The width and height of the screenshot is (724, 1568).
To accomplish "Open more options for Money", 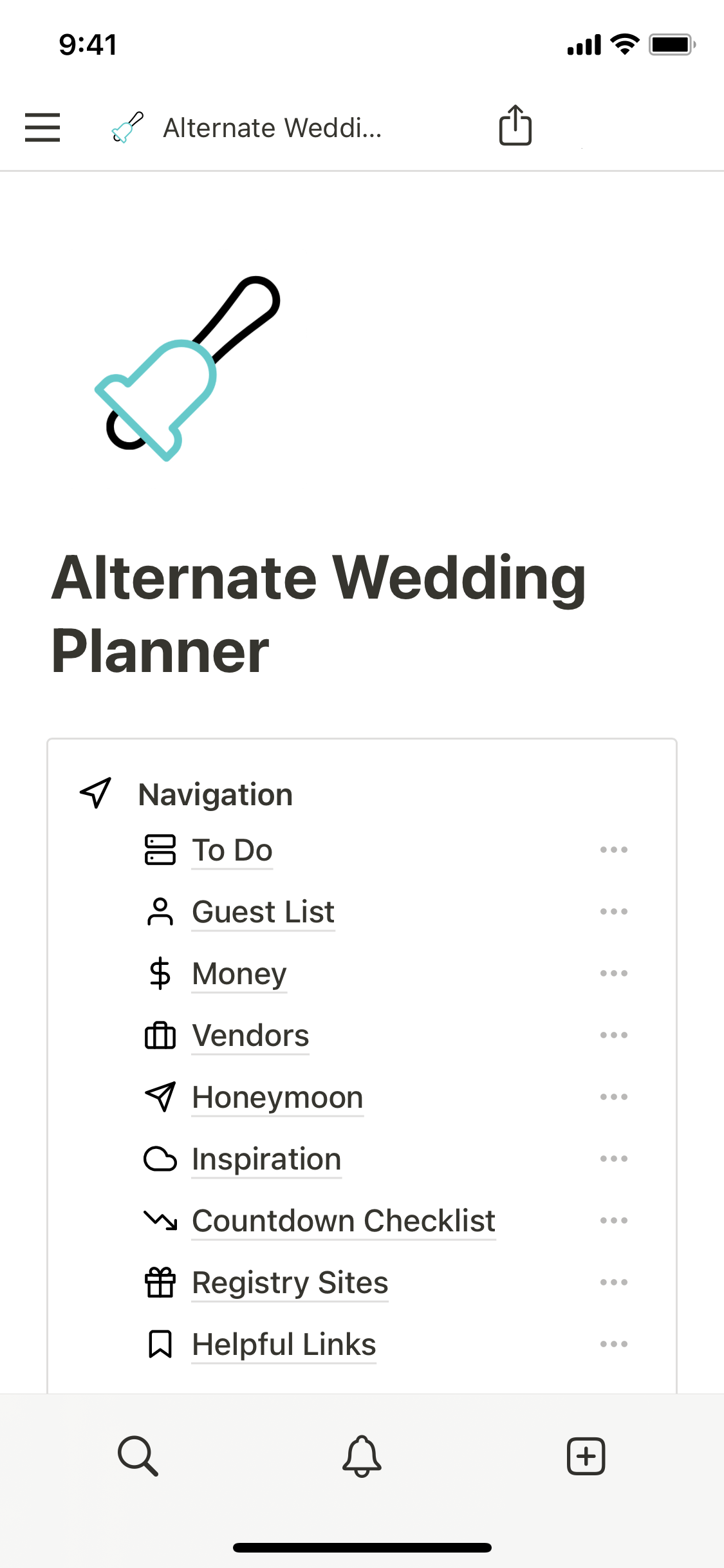I will [x=613, y=973].
